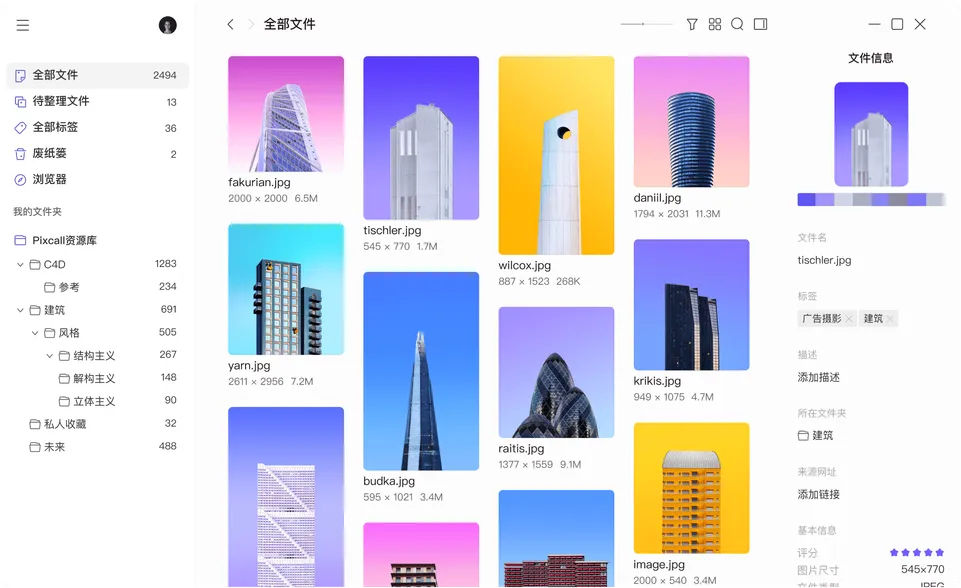Image resolution: width=961 pixels, height=588 pixels.
Task: Tap 添加描述 to add a description
Action: 818,377
